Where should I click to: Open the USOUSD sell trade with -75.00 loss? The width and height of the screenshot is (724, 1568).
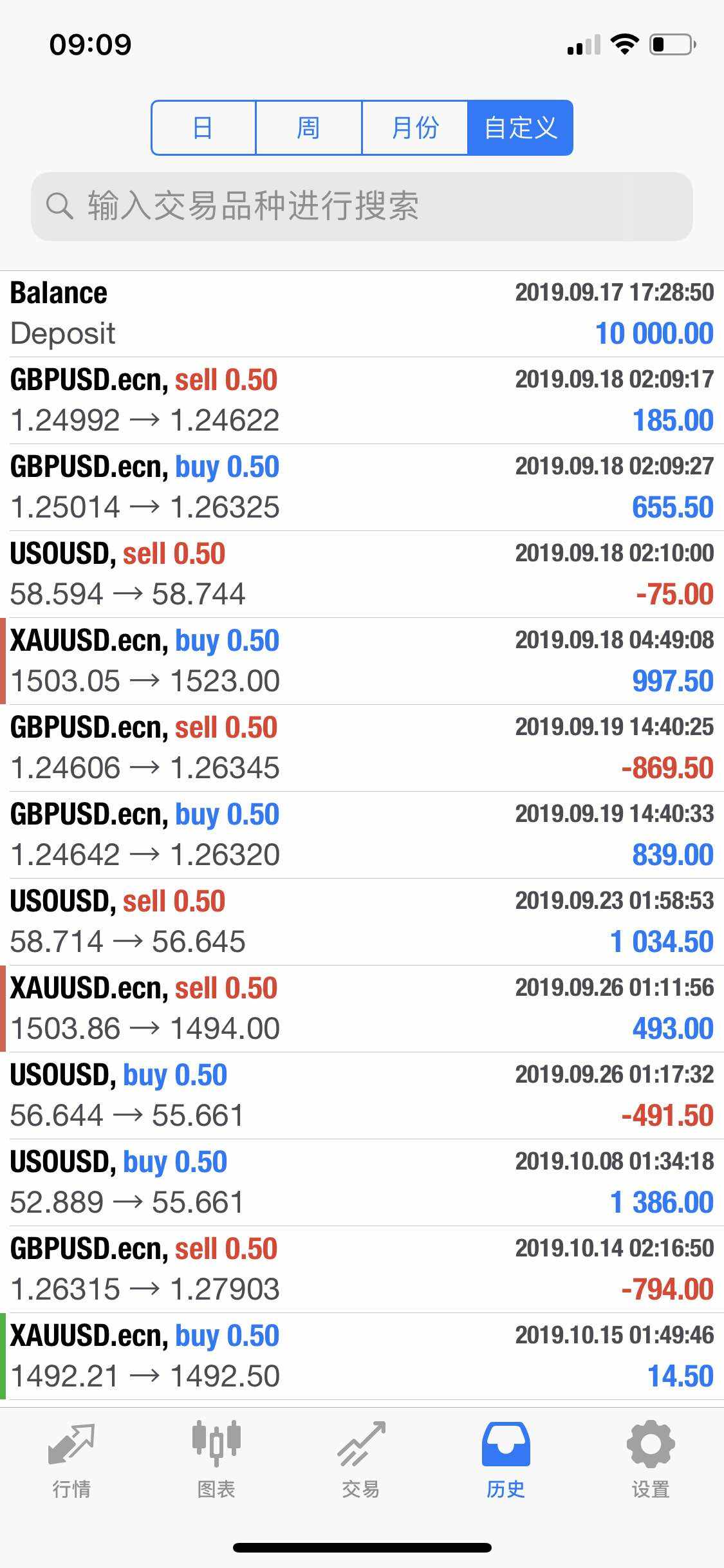point(362,574)
